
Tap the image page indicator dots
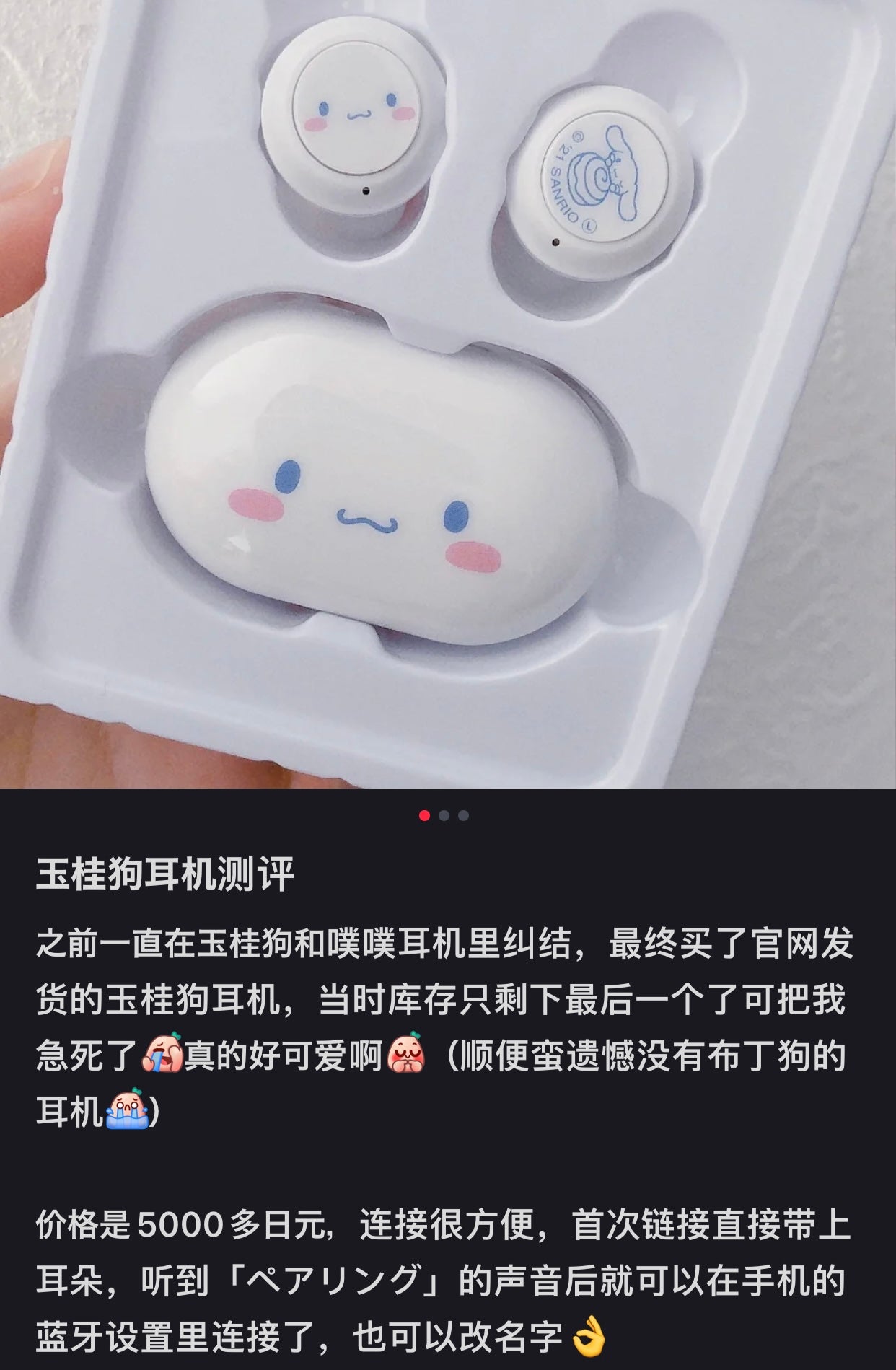[x=444, y=815]
